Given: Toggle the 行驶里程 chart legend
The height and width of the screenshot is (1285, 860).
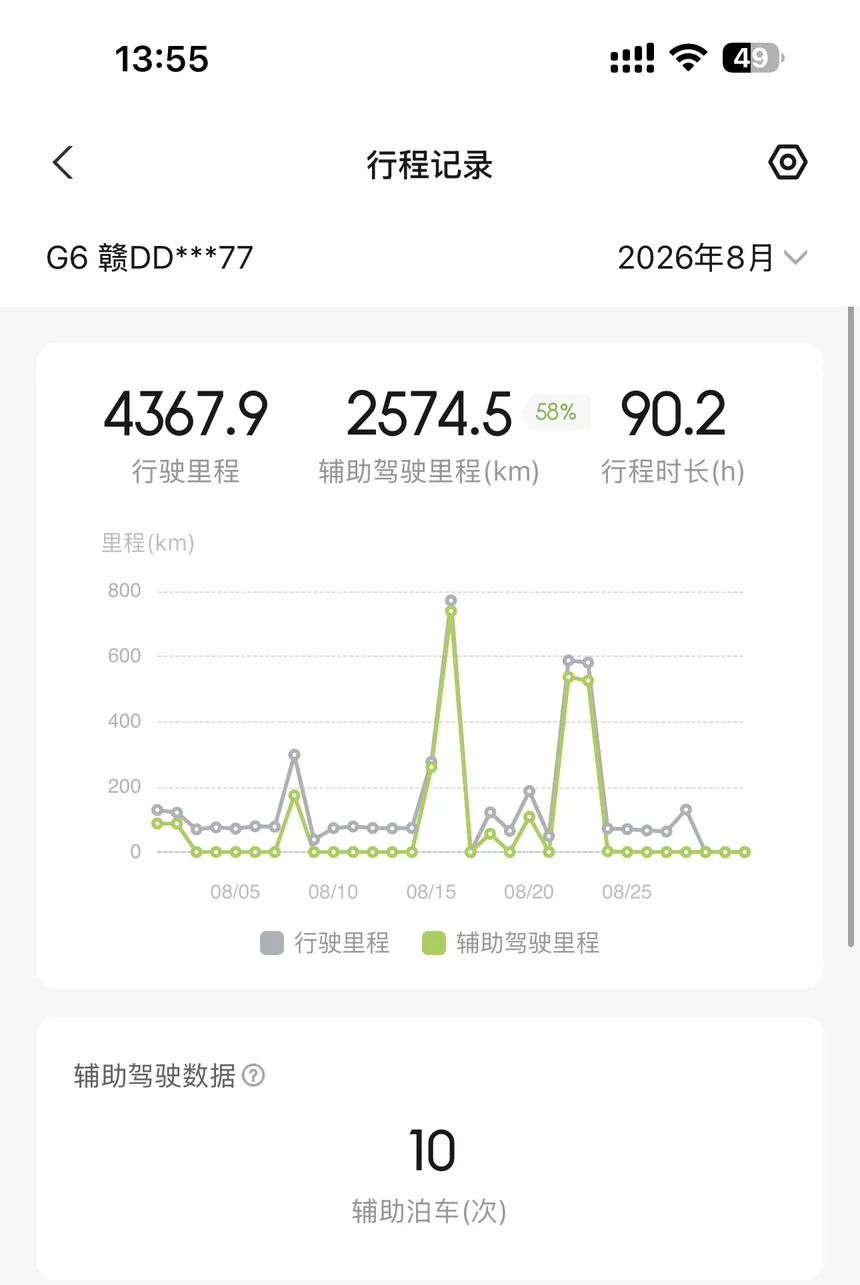Looking at the screenshot, I should [325, 942].
